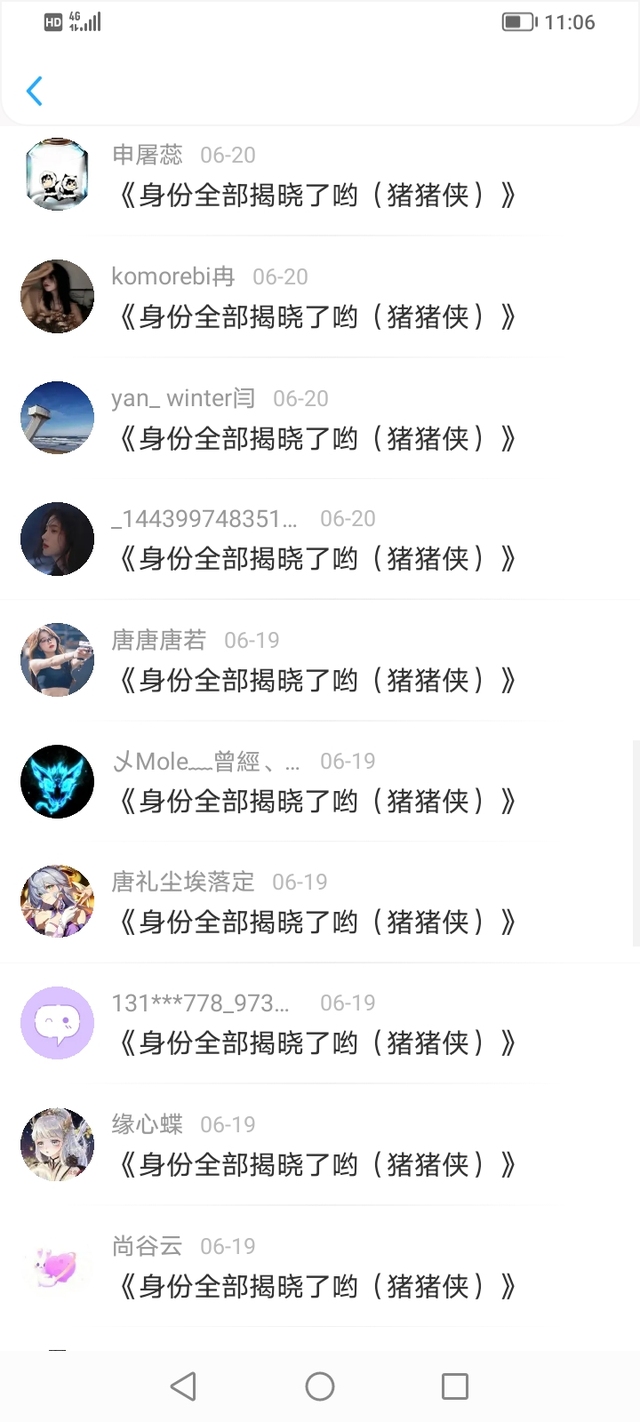
Task: Open 唐唐唐若's post
Action: click(x=318, y=680)
